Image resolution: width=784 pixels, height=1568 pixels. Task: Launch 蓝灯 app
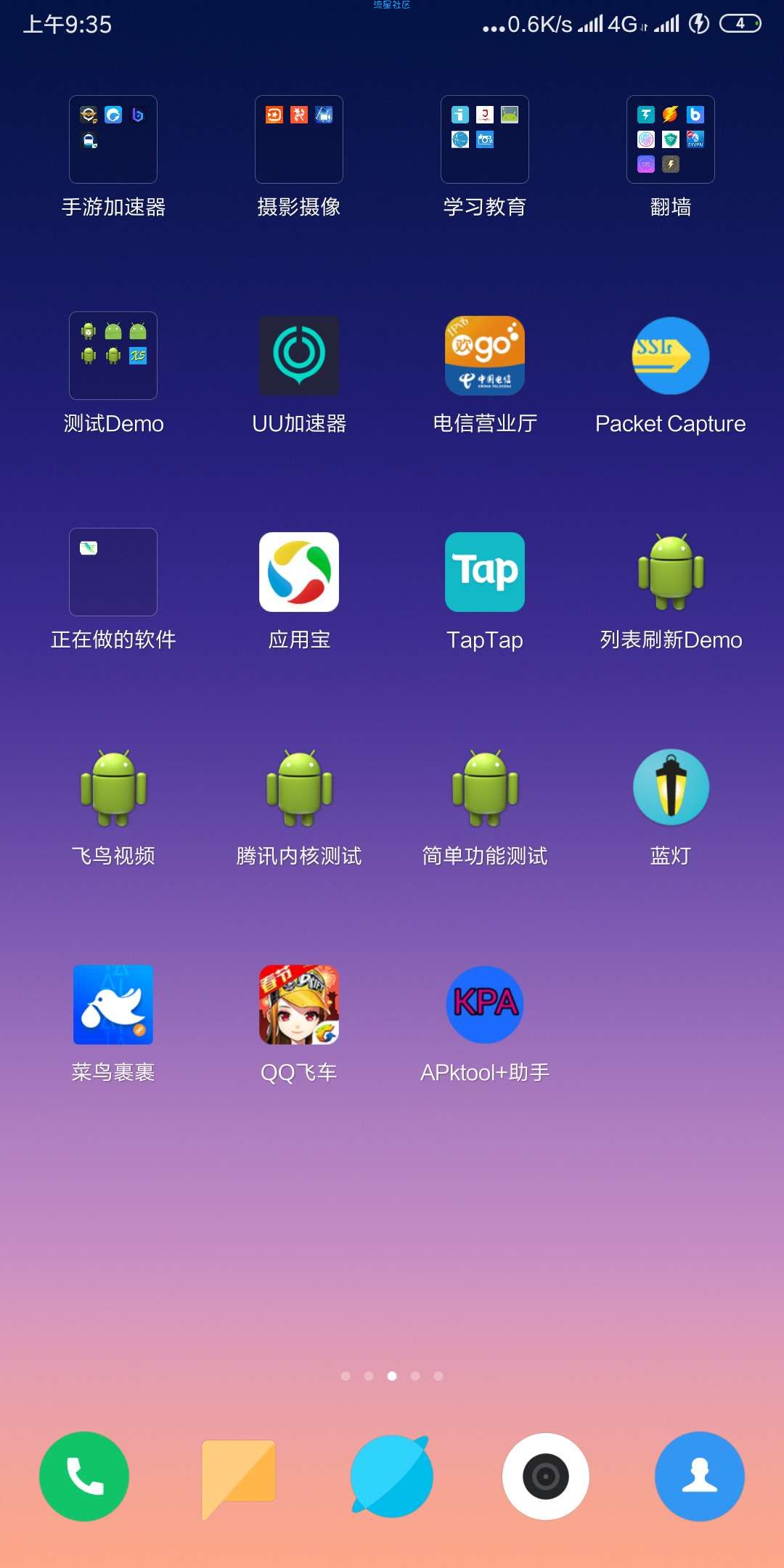(671, 788)
